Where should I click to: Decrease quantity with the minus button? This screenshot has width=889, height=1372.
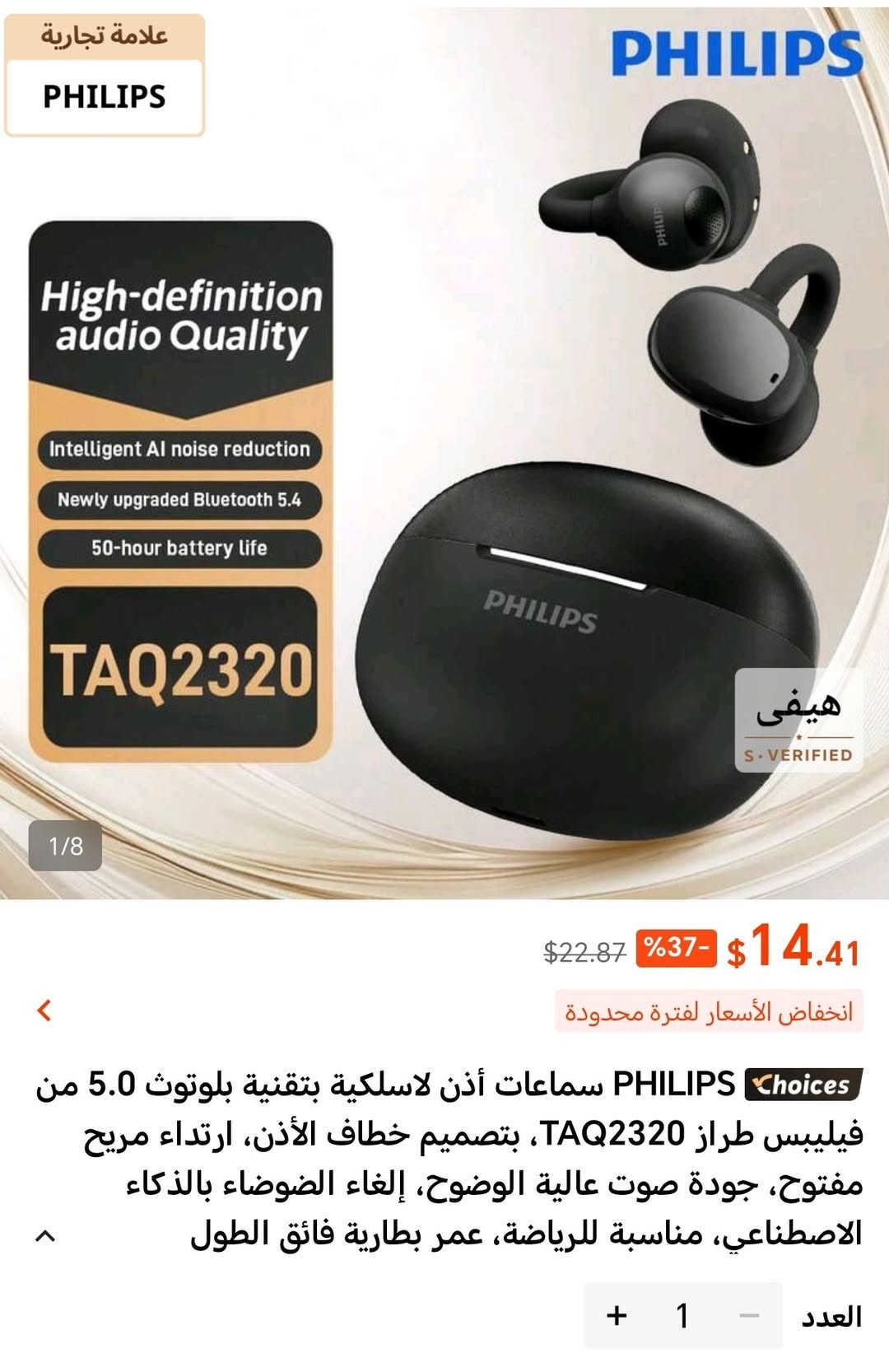(749, 1315)
